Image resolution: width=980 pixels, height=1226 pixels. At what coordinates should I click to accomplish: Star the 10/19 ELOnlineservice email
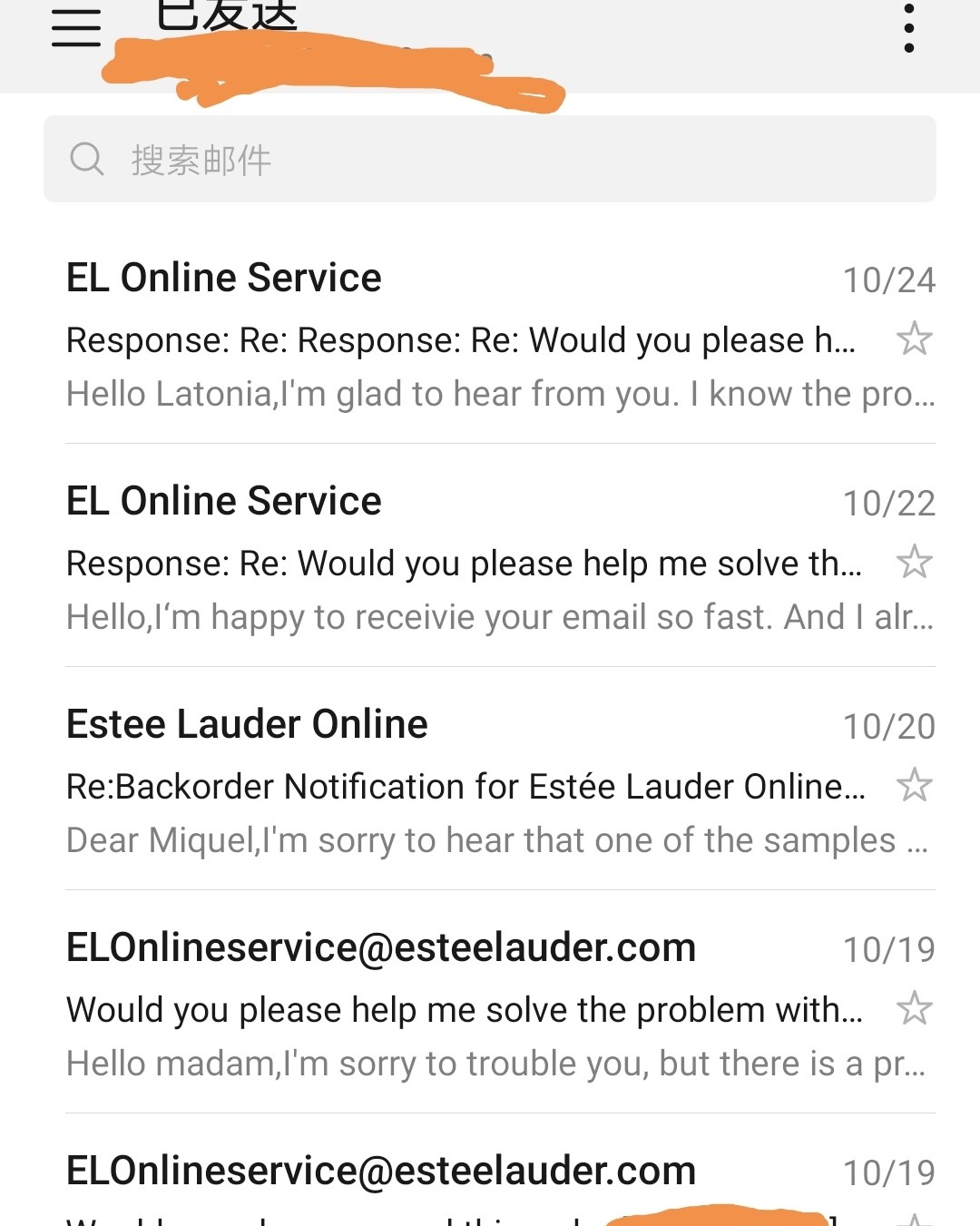tap(915, 1007)
